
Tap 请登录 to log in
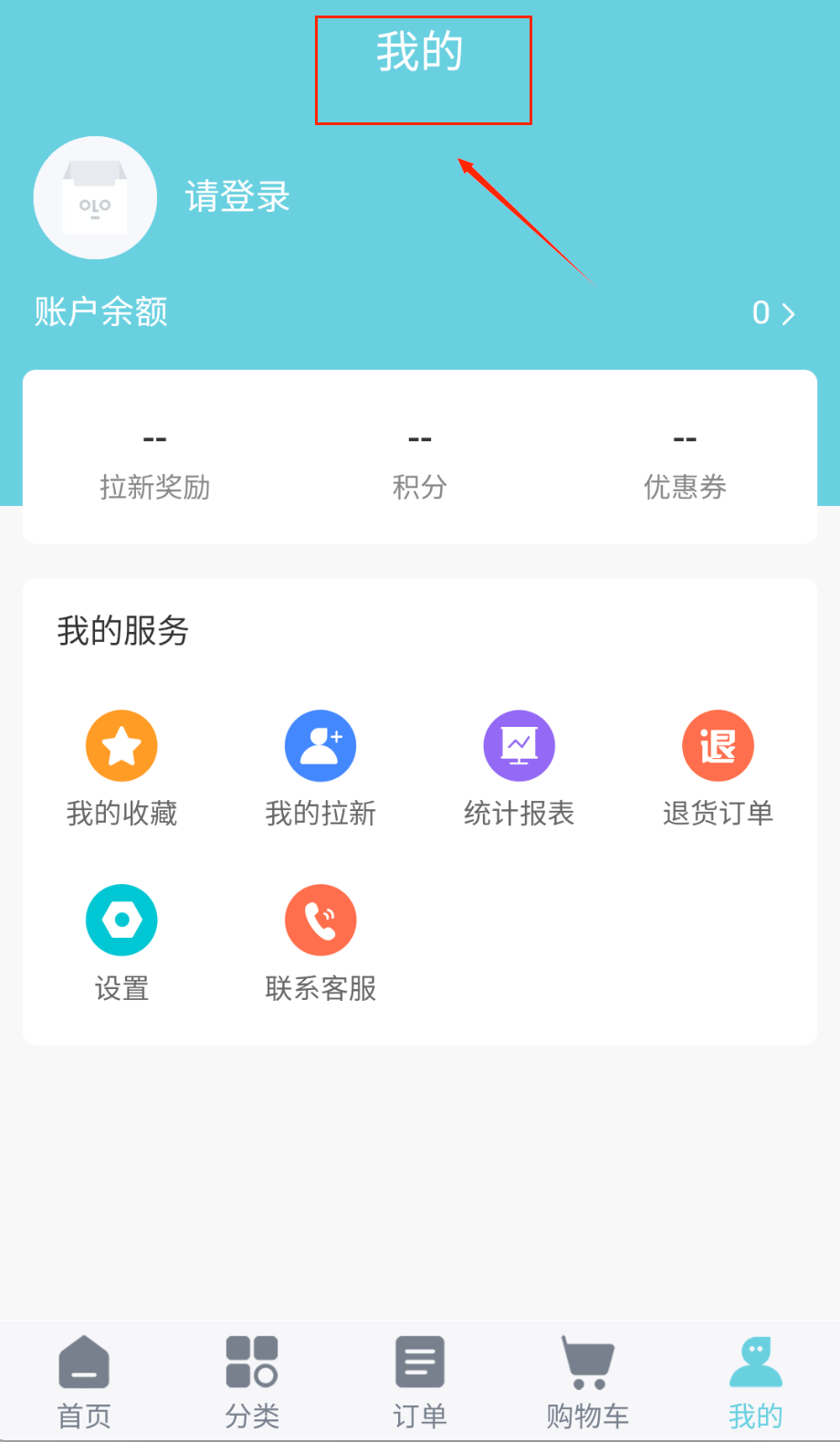(x=237, y=196)
